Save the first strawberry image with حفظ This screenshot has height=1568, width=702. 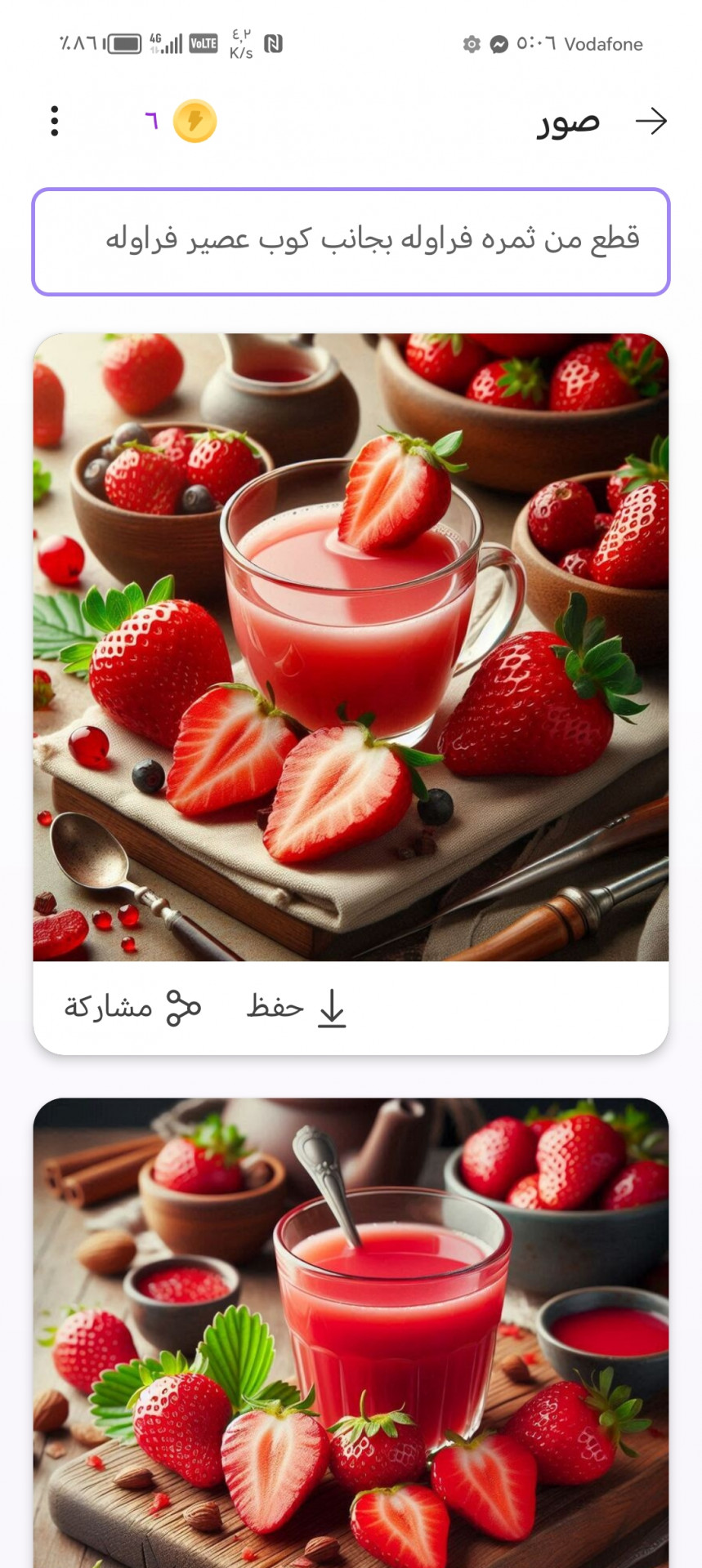click(x=297, y=1008)
